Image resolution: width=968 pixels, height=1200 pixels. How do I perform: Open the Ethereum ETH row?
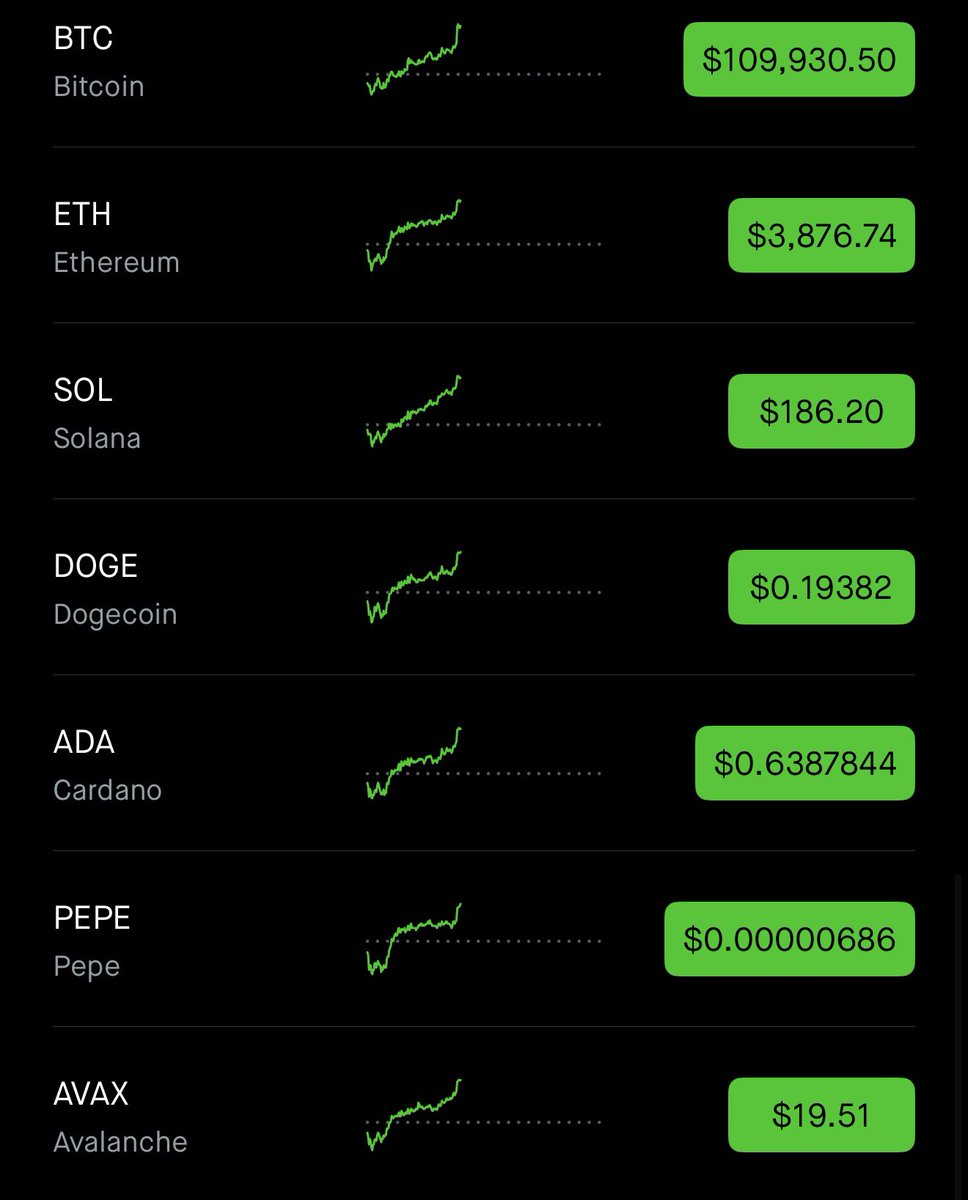(116, 238)
